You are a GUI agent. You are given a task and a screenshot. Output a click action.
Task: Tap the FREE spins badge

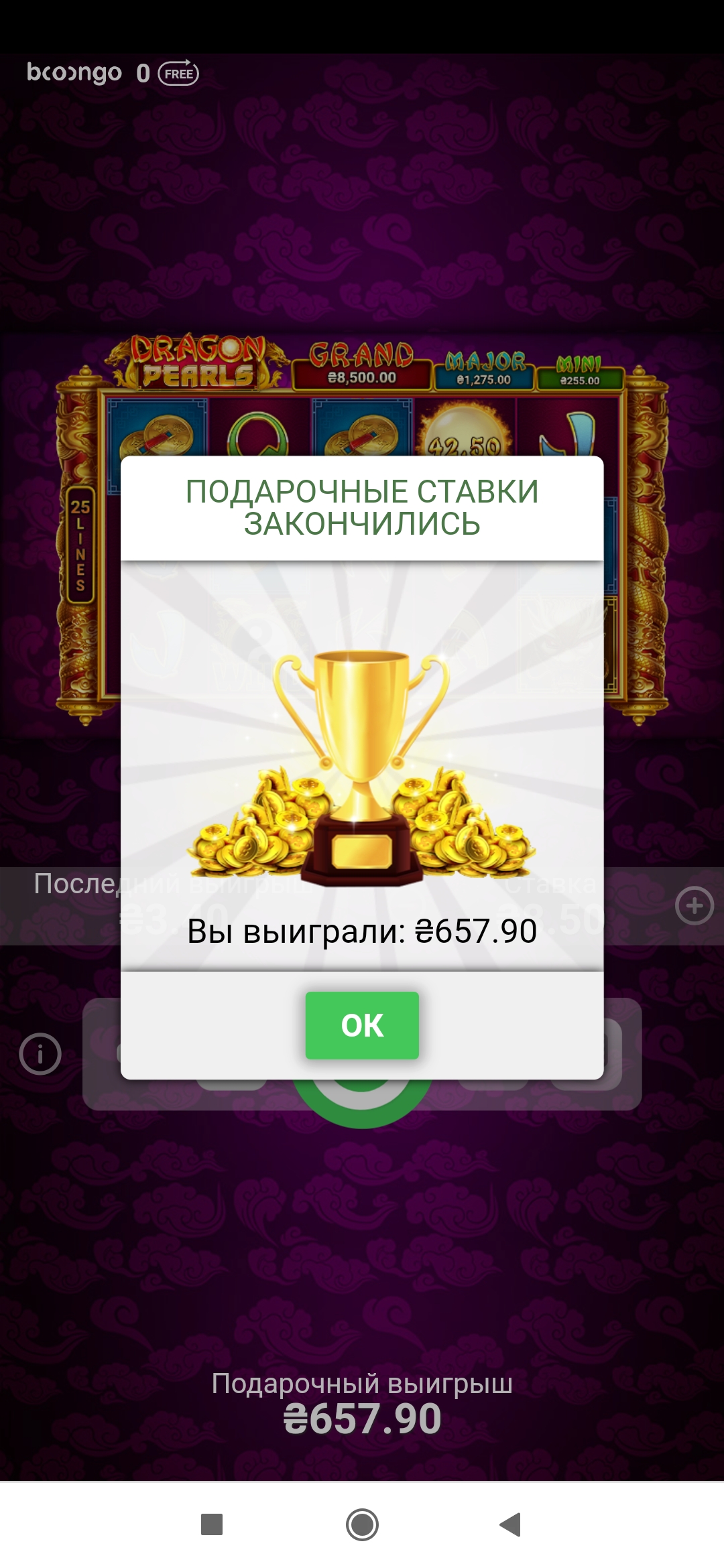point(178,74)
